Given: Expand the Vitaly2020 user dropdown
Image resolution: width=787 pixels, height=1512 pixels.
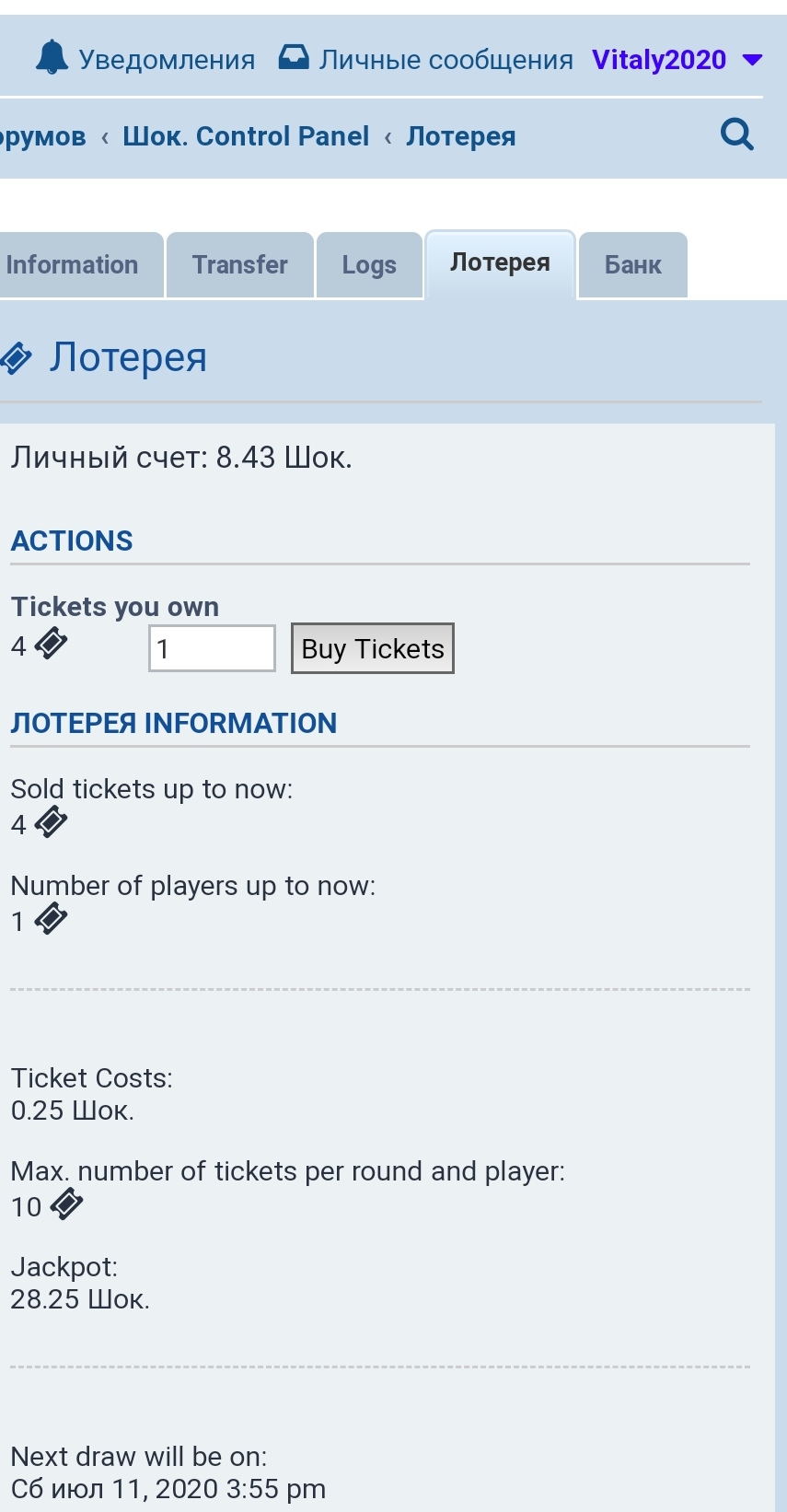Looking at the screenshot, I should coord(677,60).
